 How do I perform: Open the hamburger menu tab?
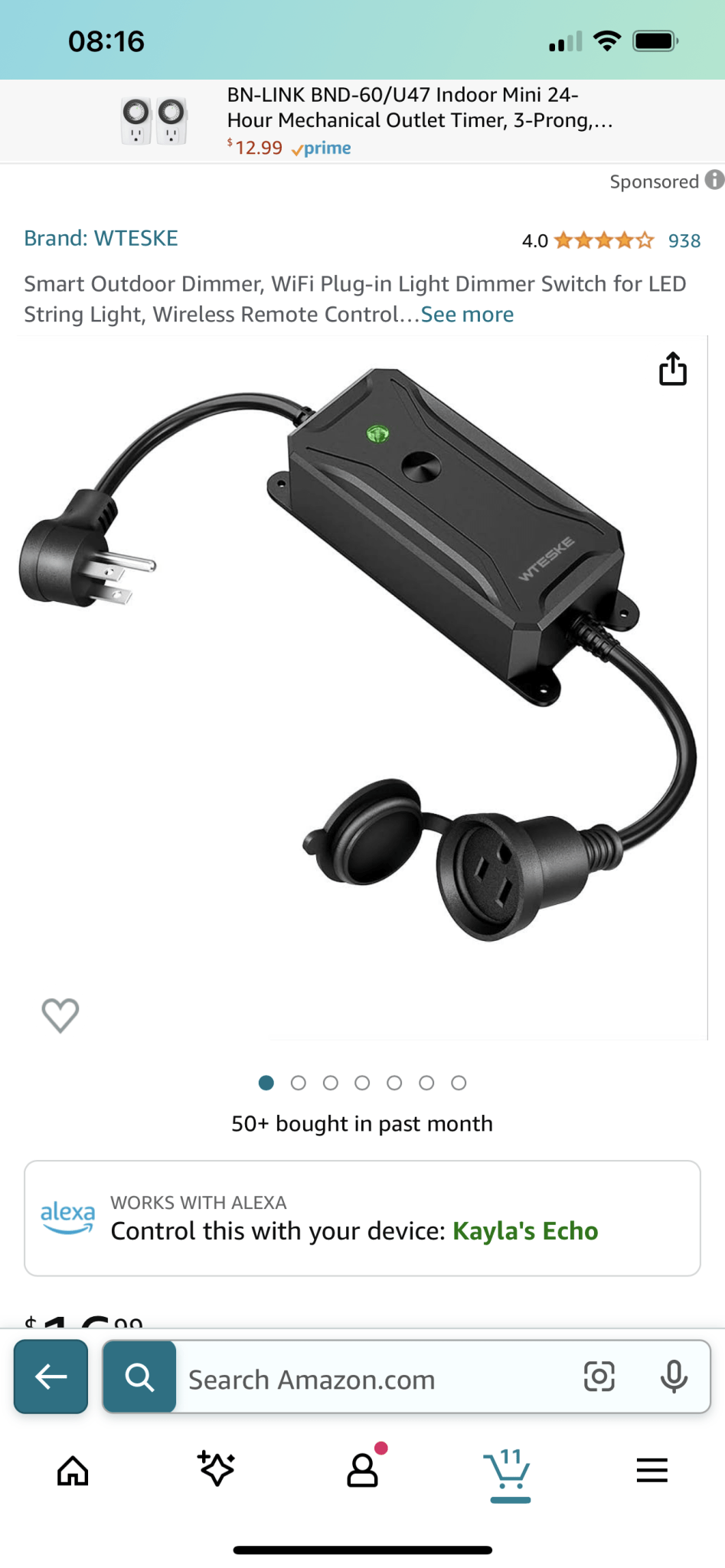pyautogui.click(x=652, y=1470)
